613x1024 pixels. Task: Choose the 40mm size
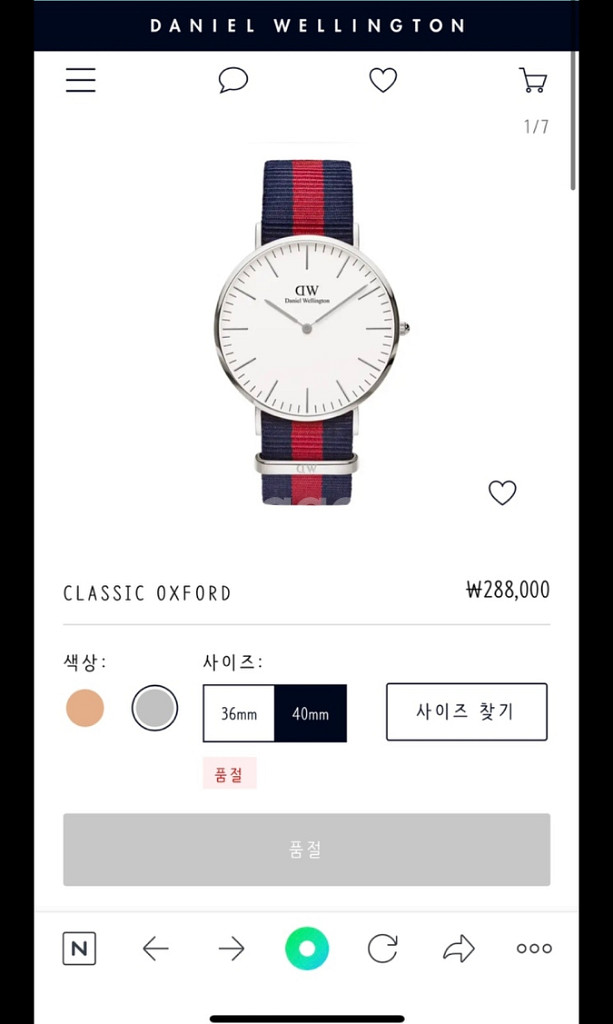311,713
